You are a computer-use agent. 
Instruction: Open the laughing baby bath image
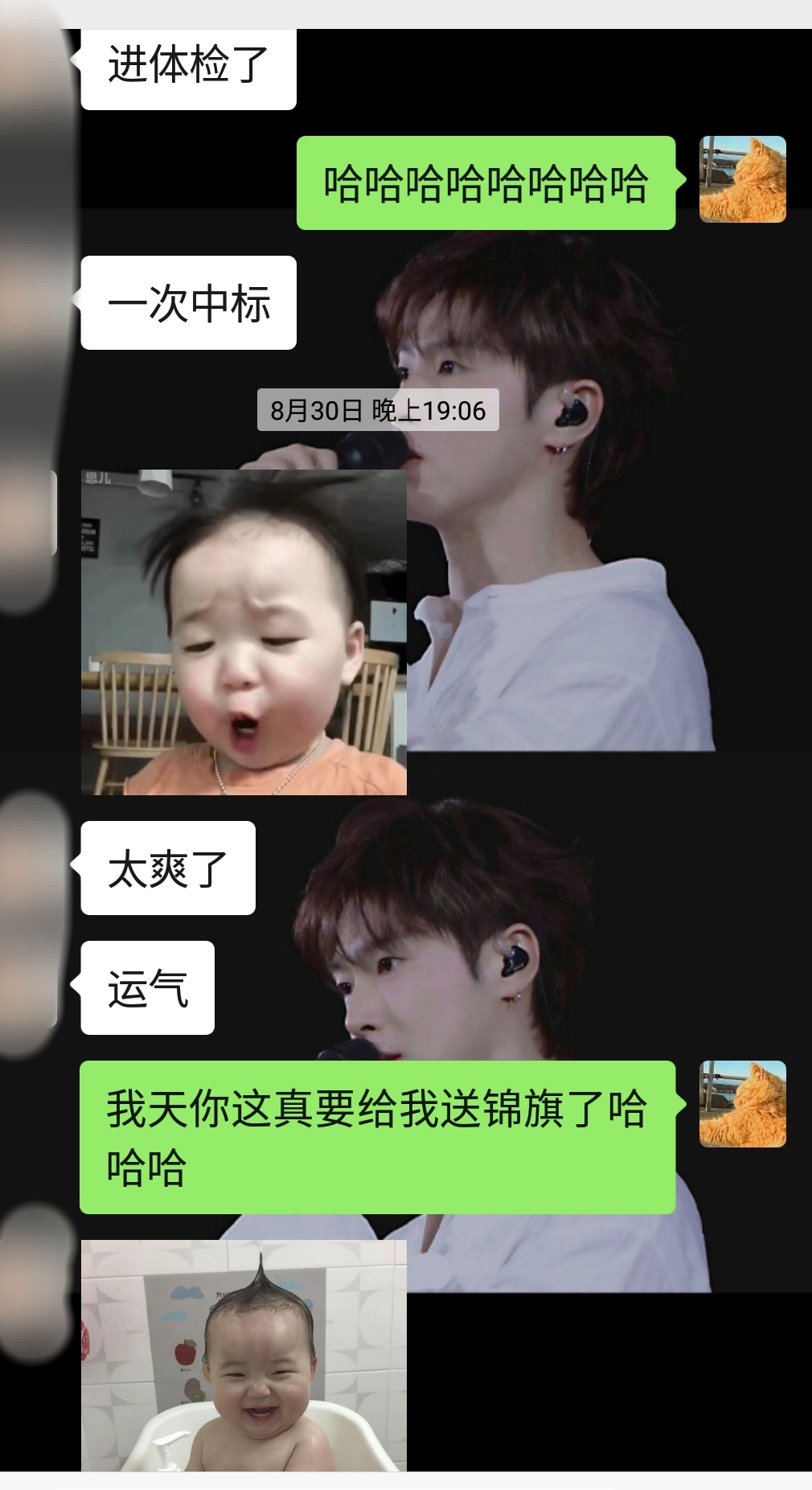244,1355
